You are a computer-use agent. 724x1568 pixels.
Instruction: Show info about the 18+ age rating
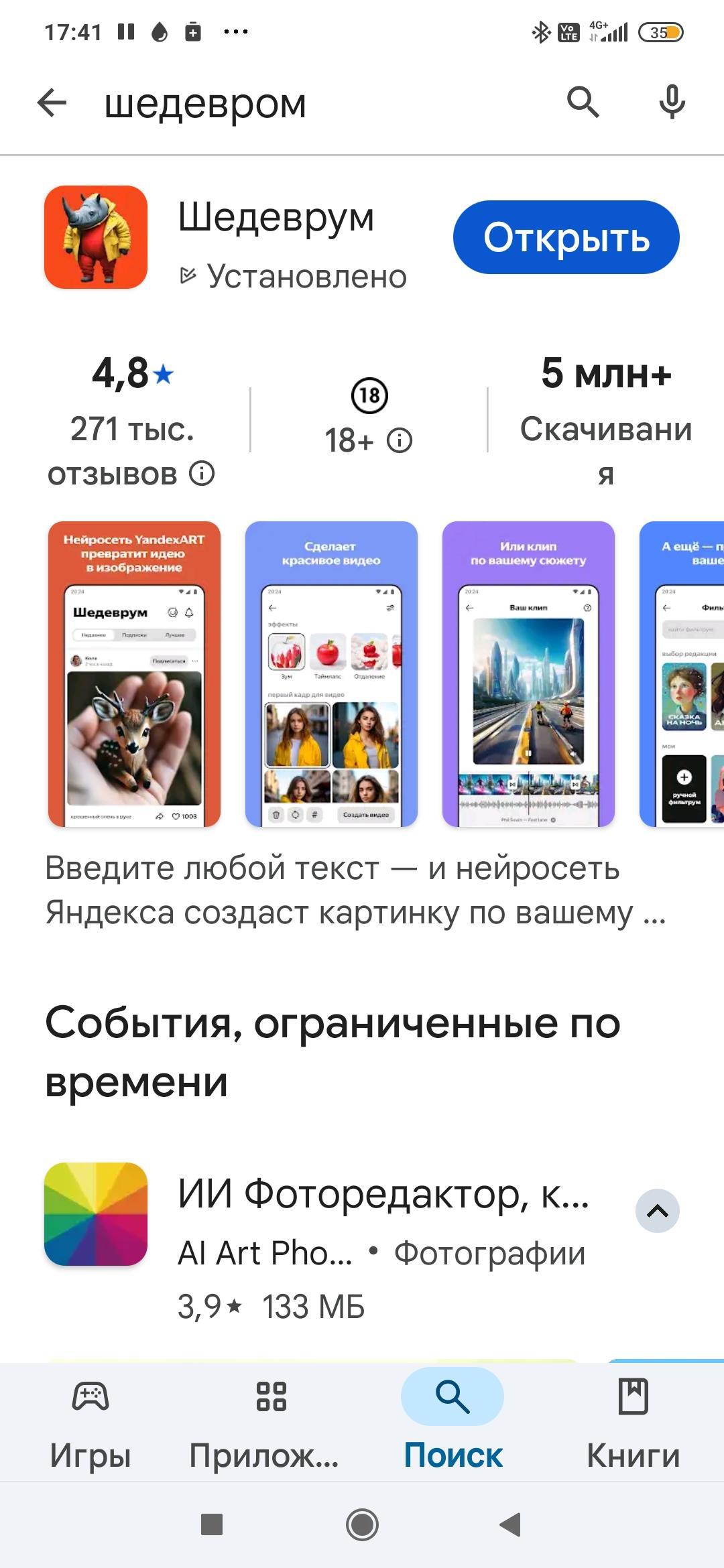[x=400, y=440]
